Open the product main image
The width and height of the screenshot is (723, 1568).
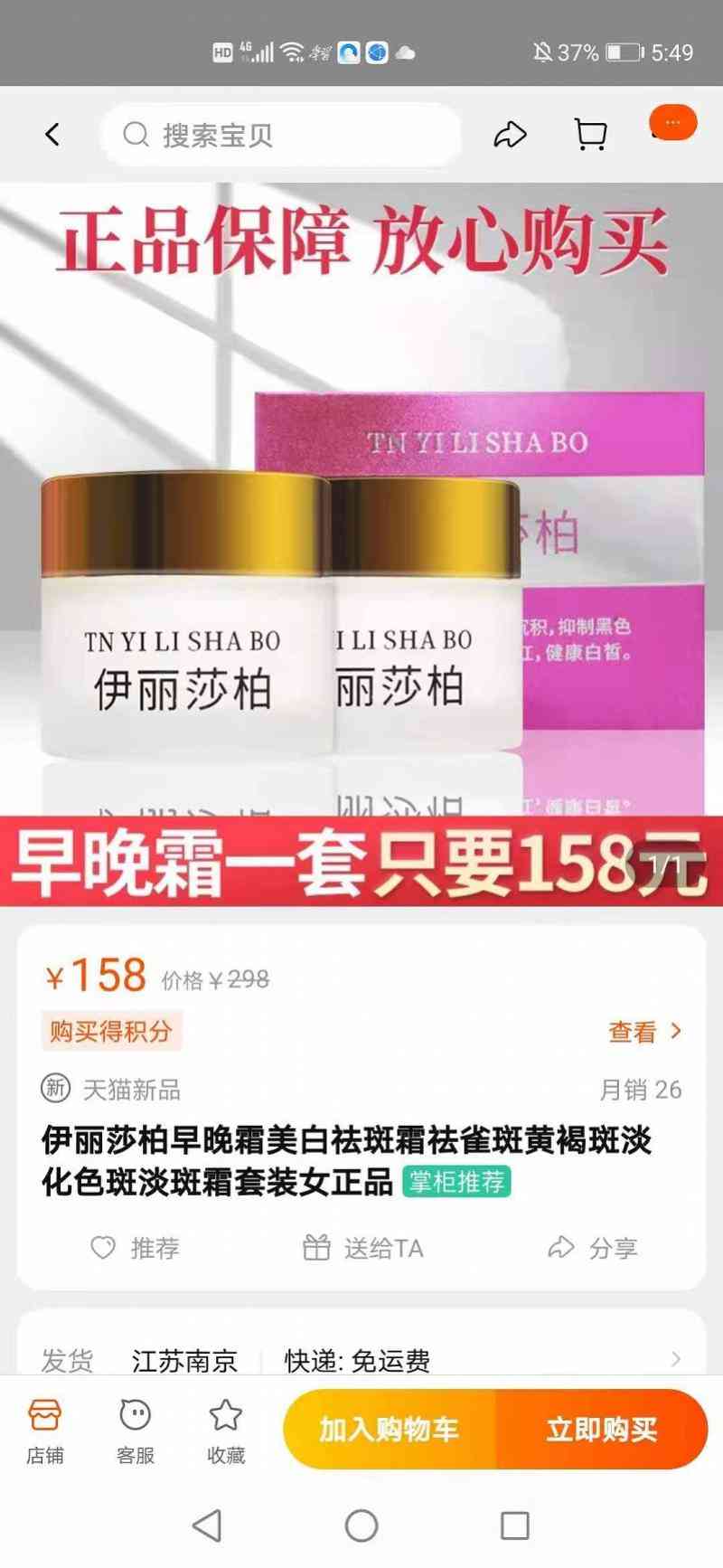click(x=361, y=543)
